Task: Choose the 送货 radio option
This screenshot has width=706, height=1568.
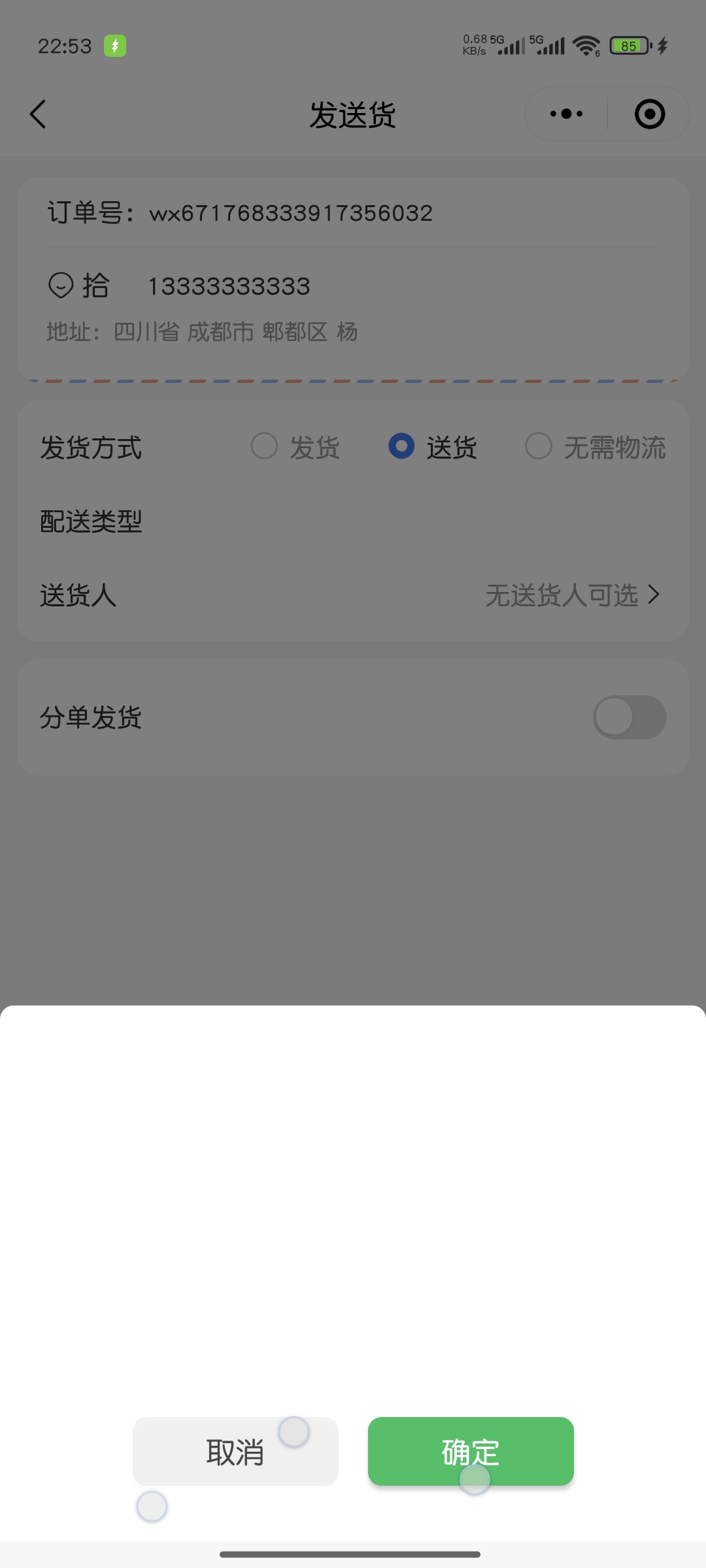Action: pos(432,447)
